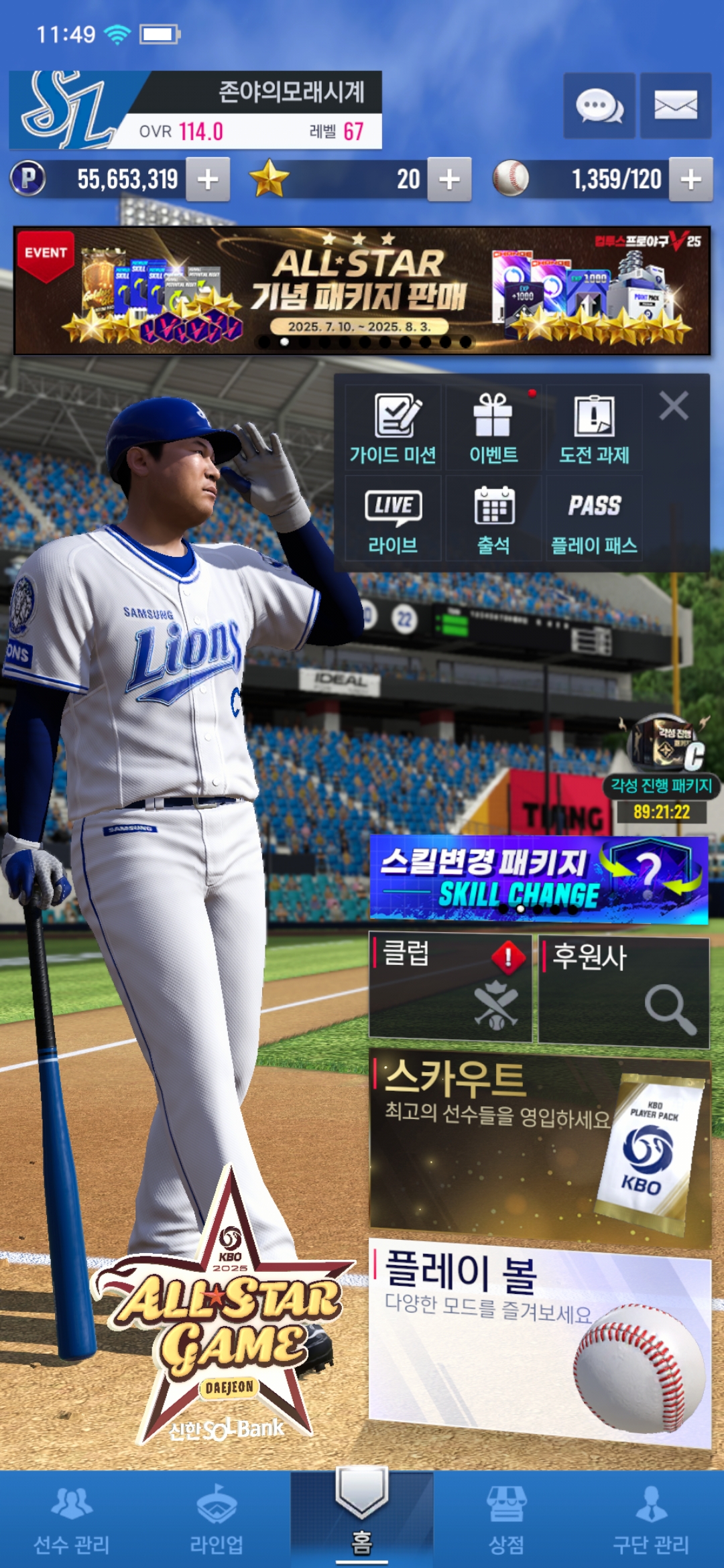
Task: Add stars with the plus beside 20
Action: (449, 180)
